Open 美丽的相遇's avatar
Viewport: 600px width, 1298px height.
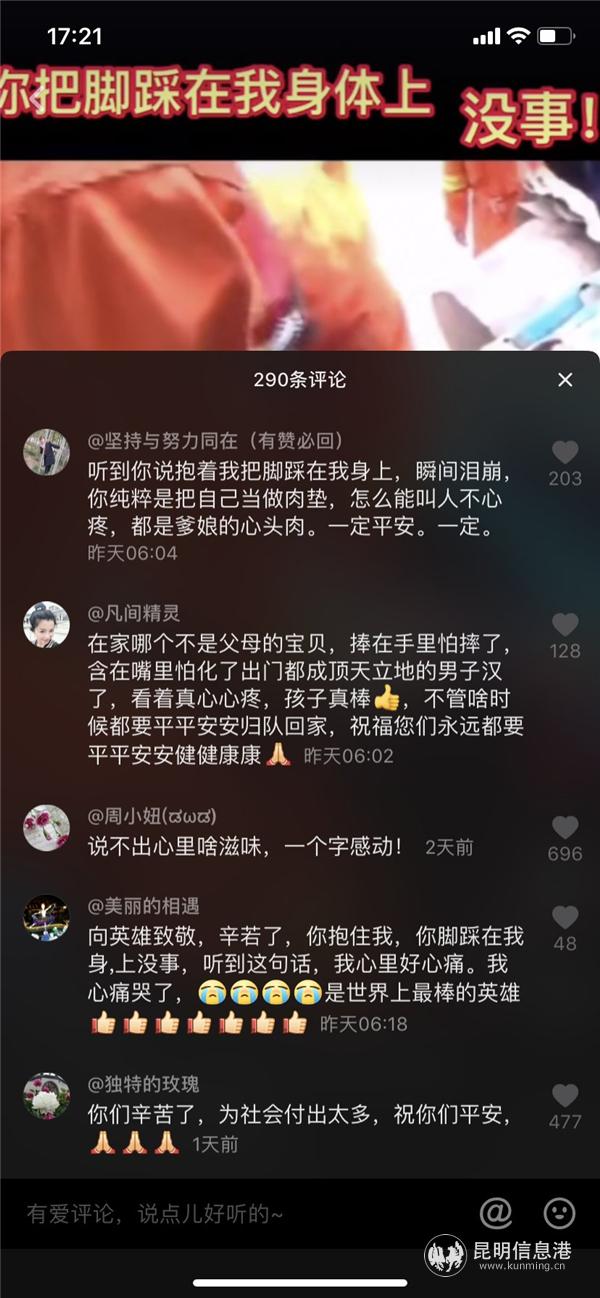(46, 917)
